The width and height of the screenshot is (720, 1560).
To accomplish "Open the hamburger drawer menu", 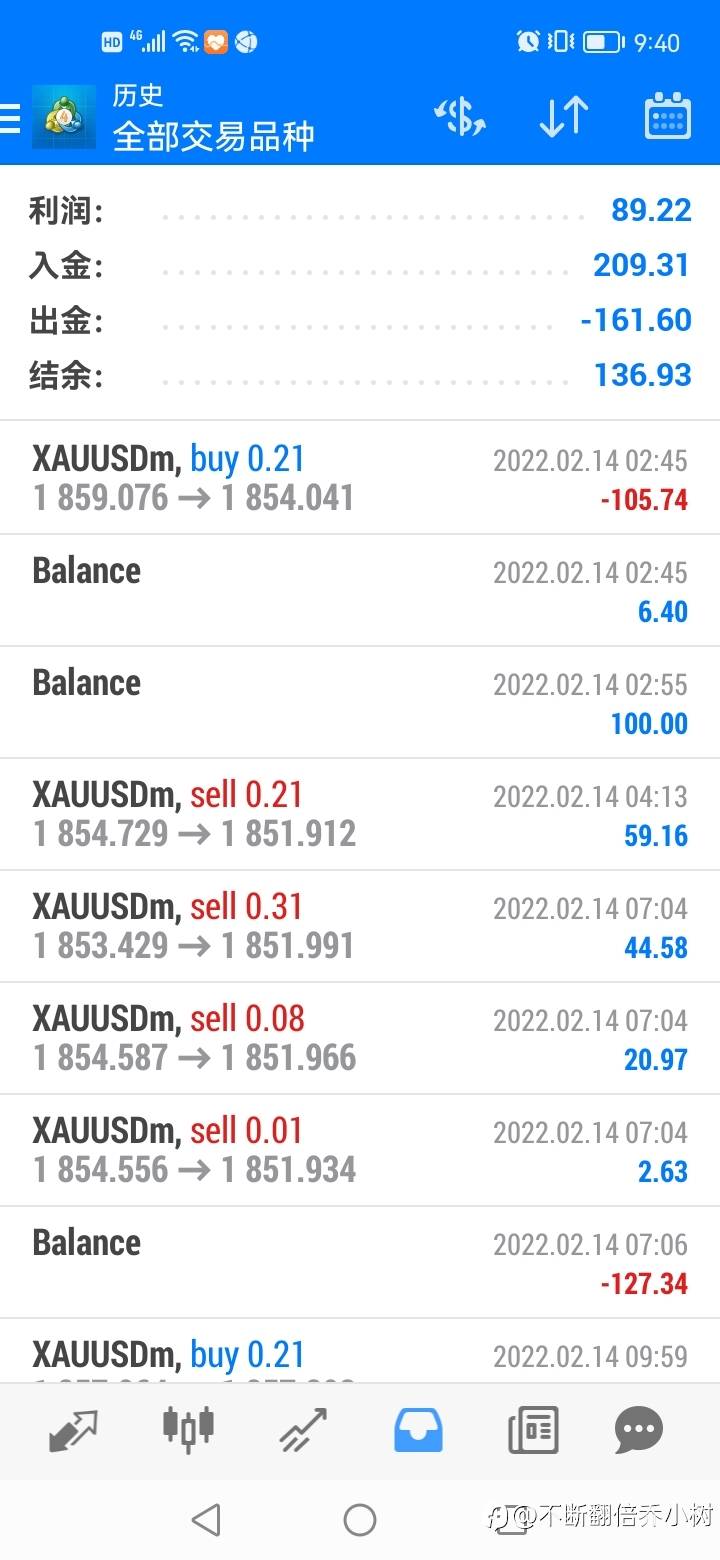I will coord(9,119).
